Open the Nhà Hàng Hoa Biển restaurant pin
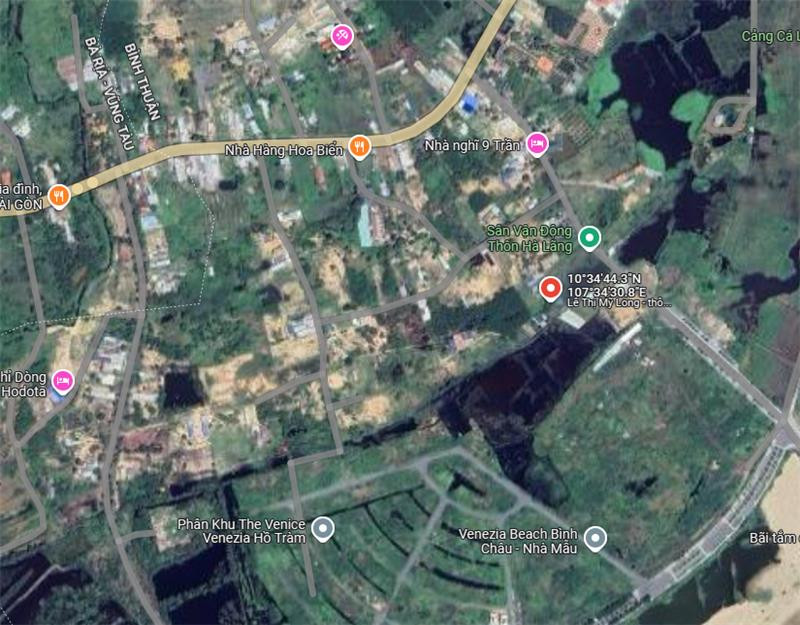 coord(360,148)
